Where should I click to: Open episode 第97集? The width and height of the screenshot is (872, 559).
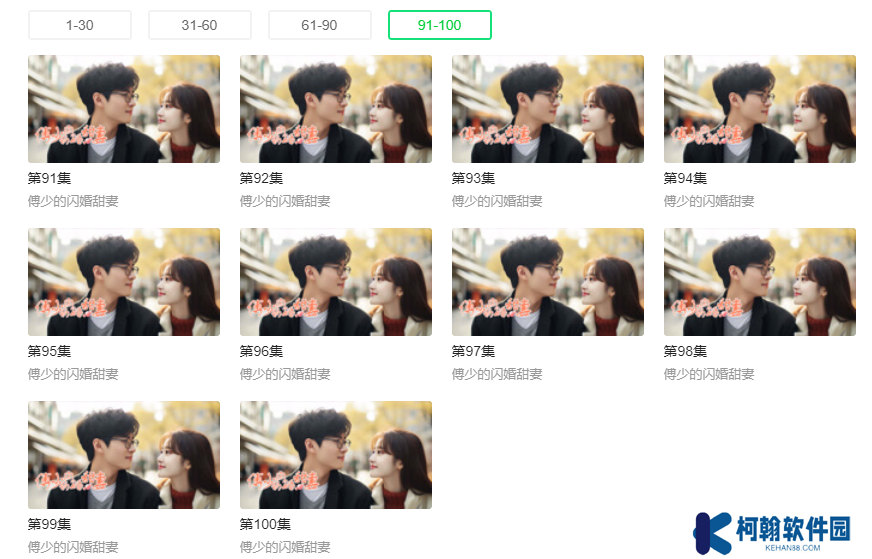[548, 282]
